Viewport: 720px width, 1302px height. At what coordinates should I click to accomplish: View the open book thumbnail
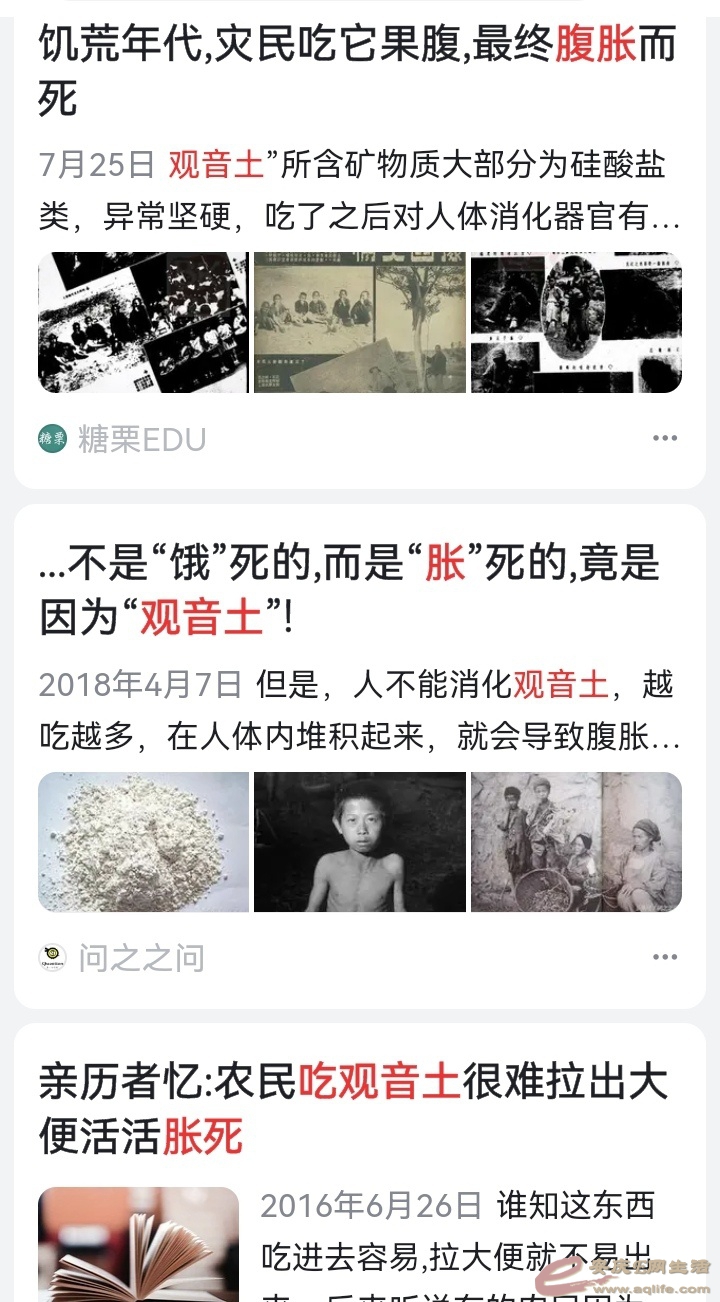pos(139,1243)
